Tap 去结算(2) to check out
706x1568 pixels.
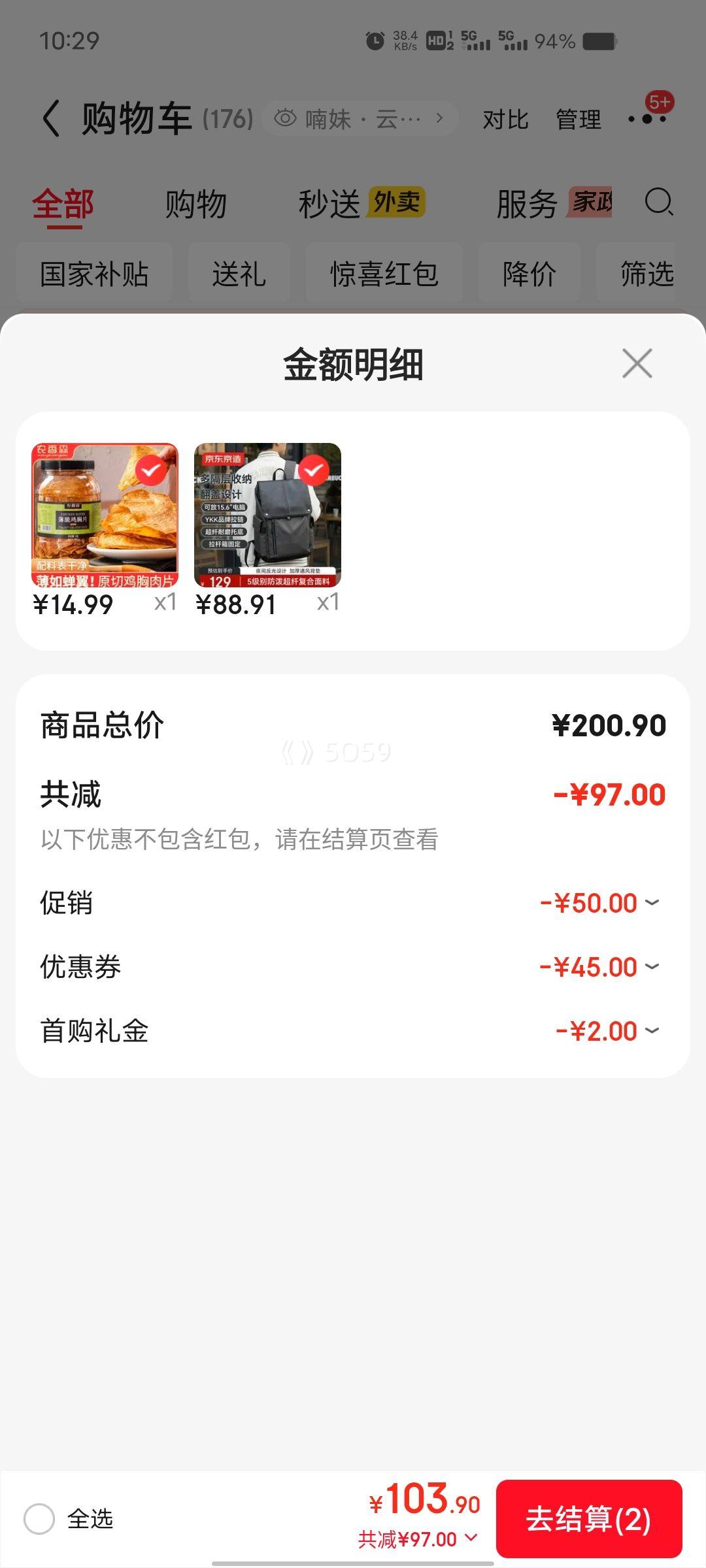(x=588, y=1518)
